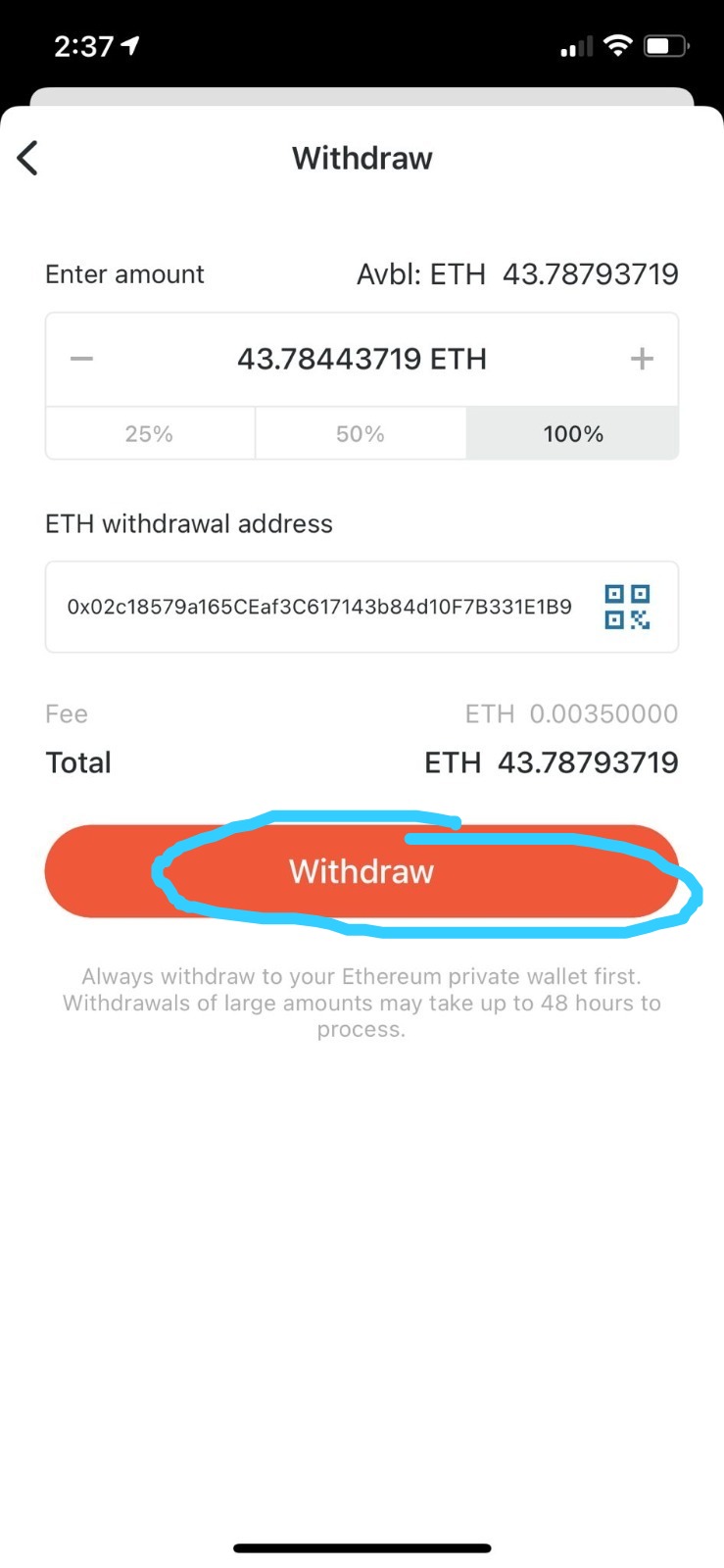
Task: Tap the Wi-Fi icon in the status bar
Action: [x=617, y=45]
